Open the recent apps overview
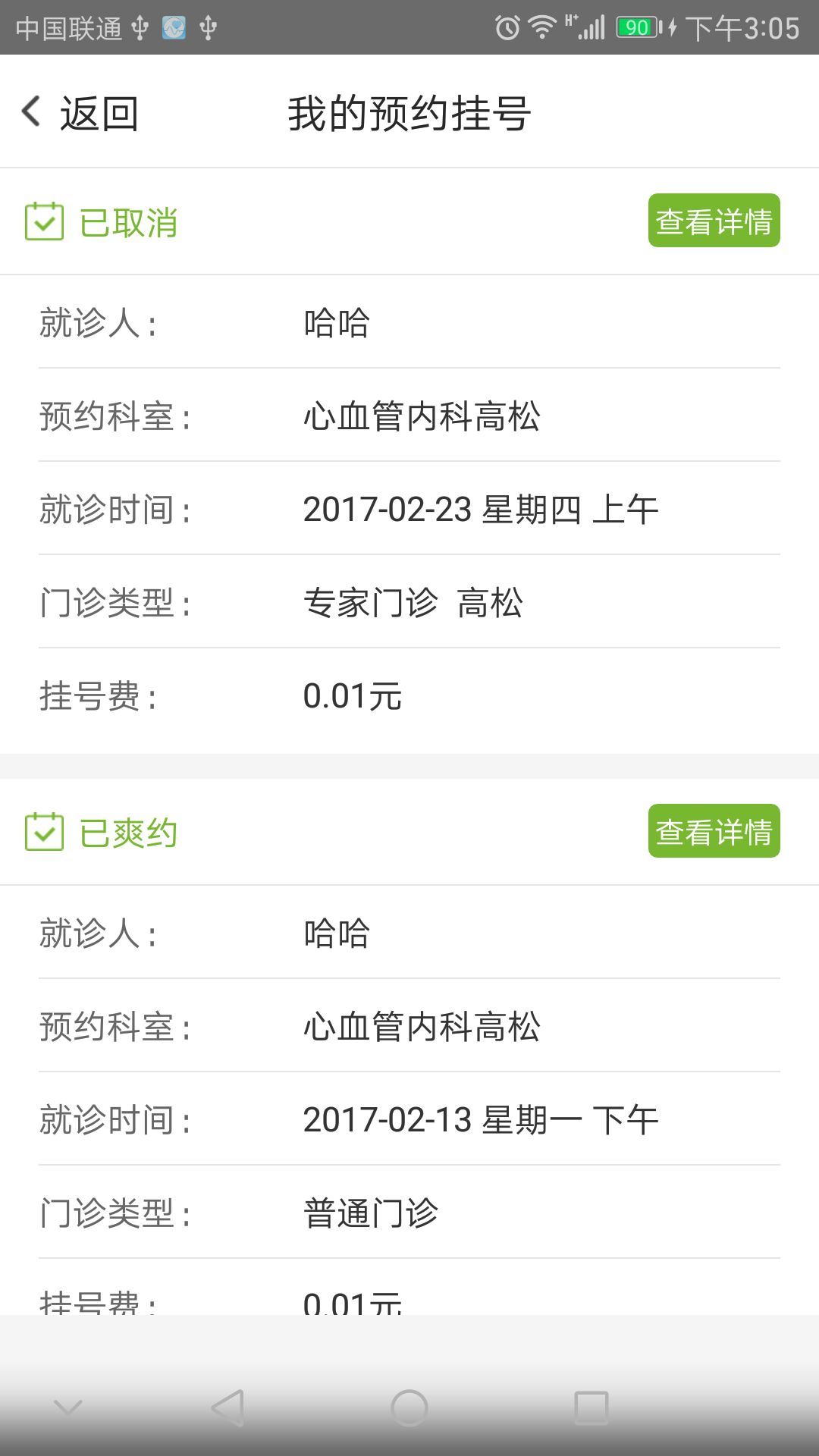The image size is (819, 1456). coord(591,1408)
